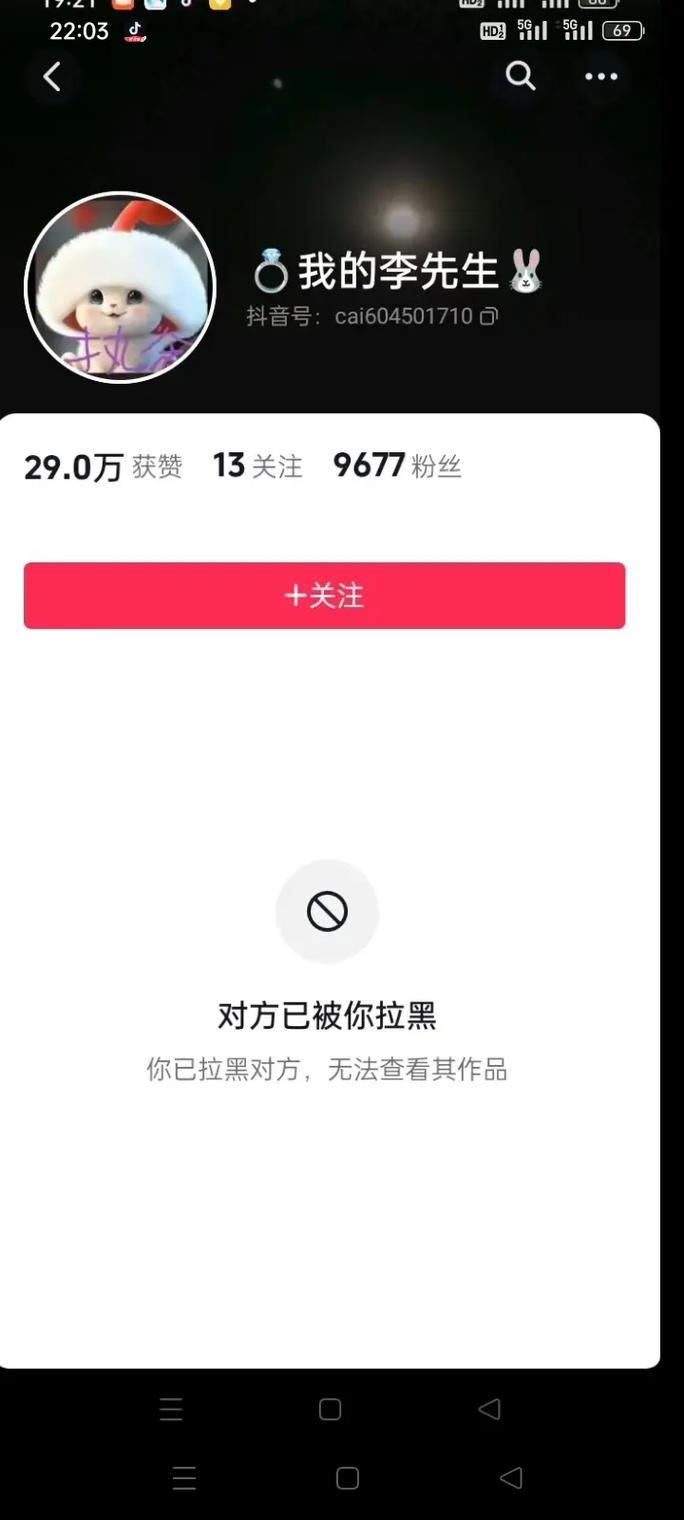Open the three-dot more options menu
The width and height of the screenshot is (684, 1520).
[x=600, y=76]
